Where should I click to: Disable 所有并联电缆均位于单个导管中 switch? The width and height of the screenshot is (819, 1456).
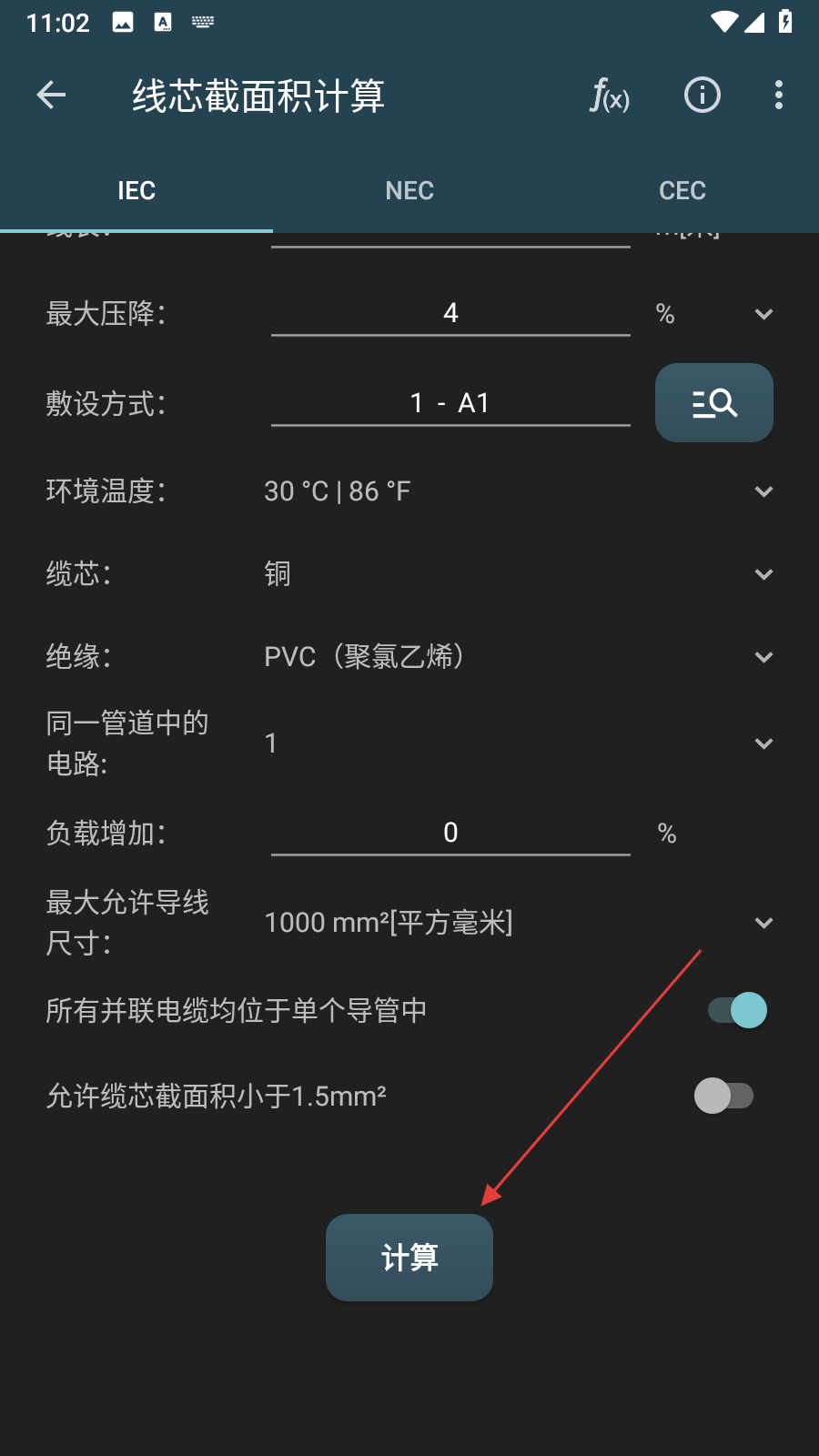click(737, 1010)
